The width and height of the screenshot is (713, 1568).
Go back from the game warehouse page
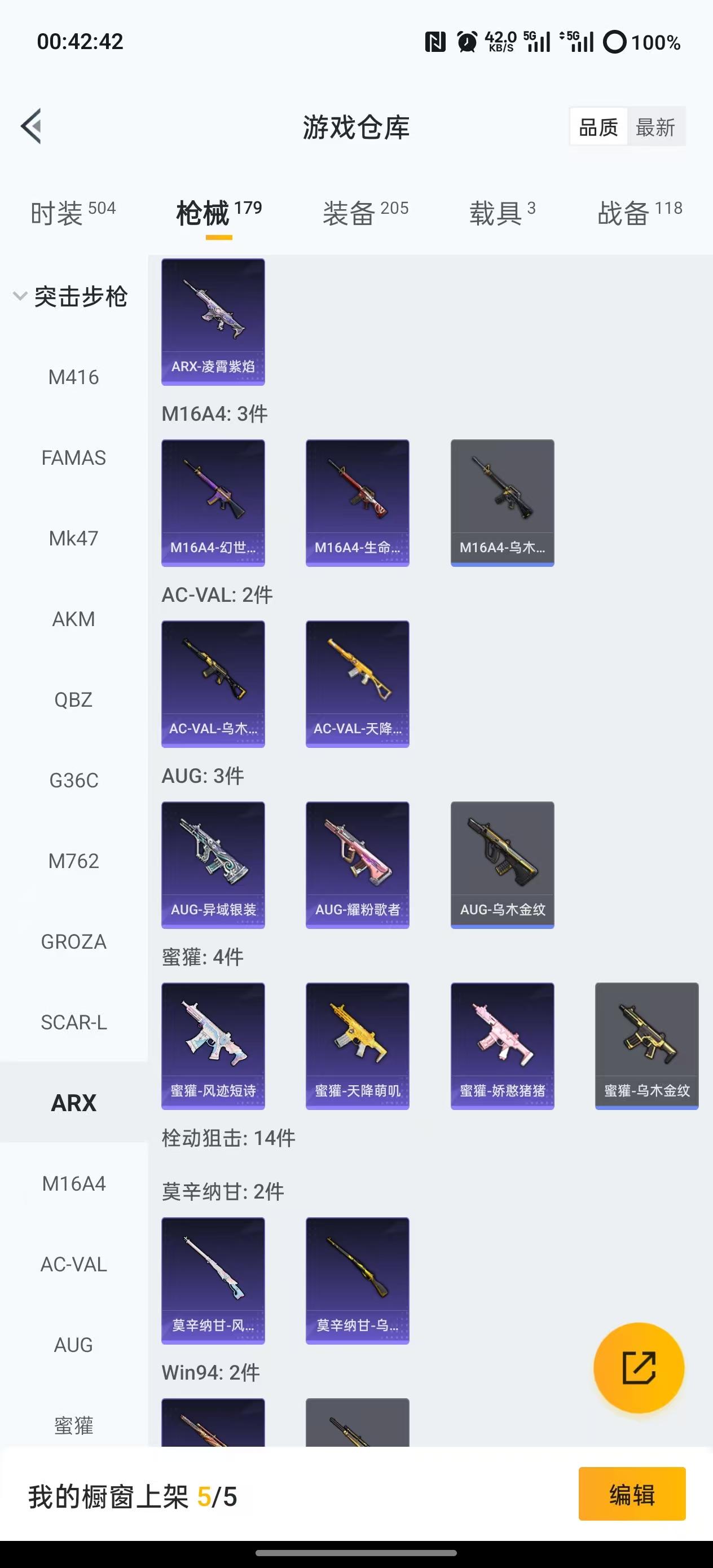coord(32,126)
